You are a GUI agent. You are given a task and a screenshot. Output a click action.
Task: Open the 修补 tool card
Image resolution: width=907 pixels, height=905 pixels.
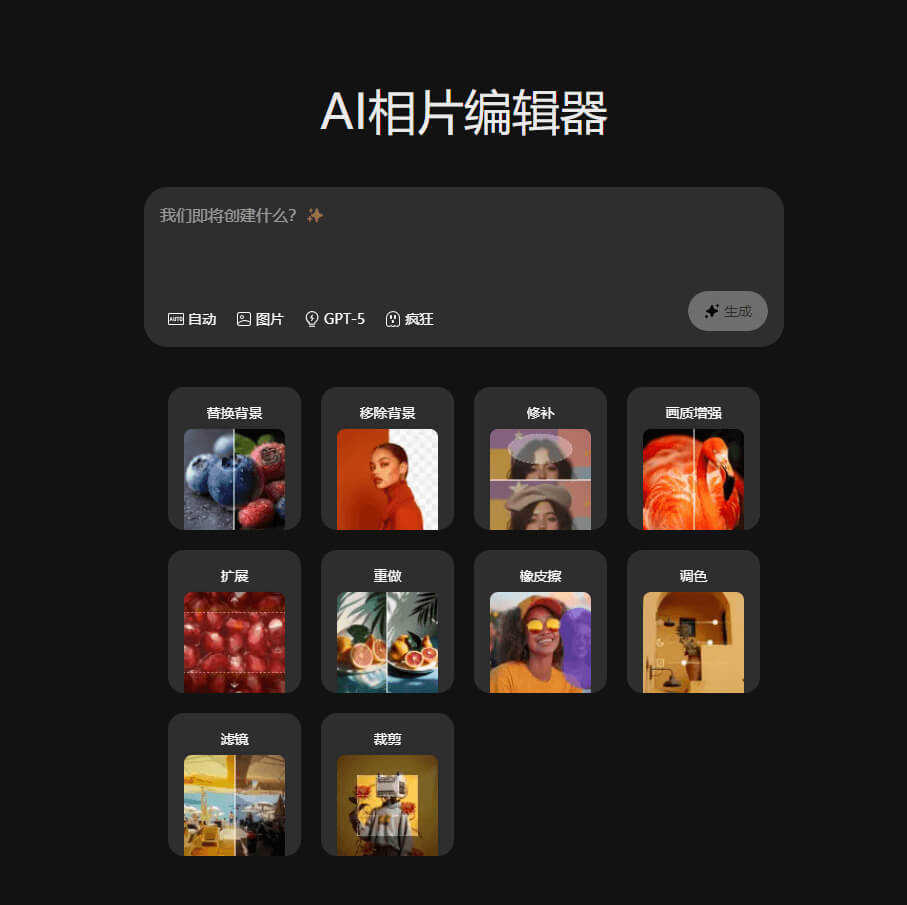pos(540,460)
